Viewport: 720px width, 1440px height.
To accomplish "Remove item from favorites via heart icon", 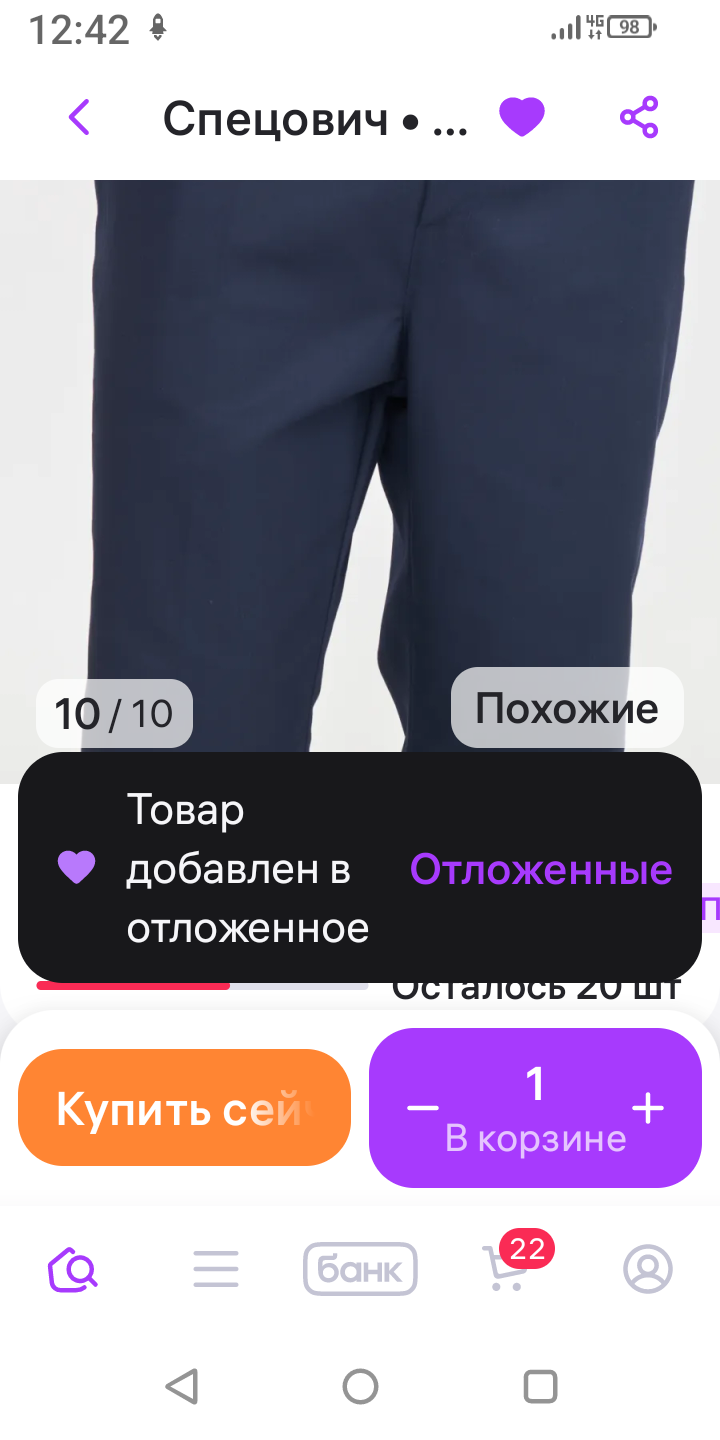I will click(522, 118).
